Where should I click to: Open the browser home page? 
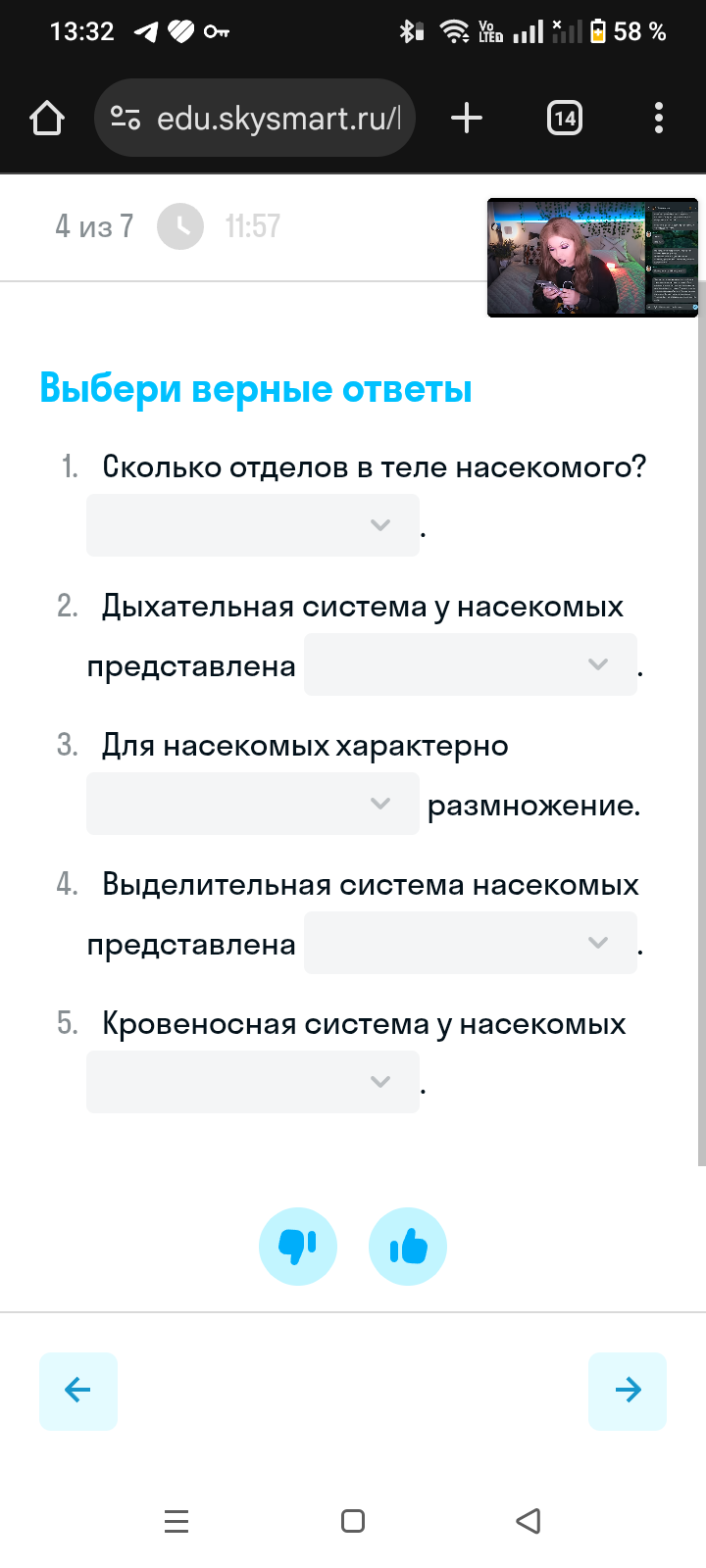tap(47, 119)
